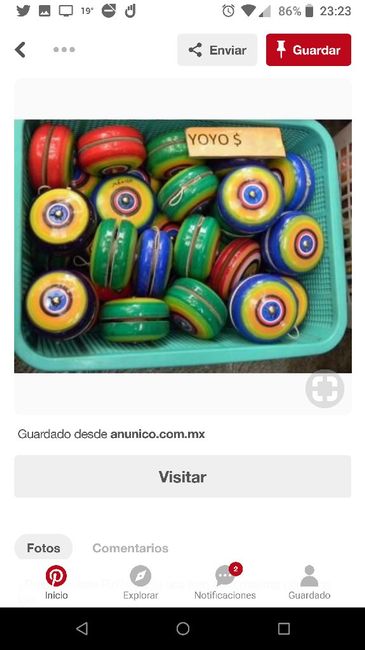The height and width of the screenshot is (650, 365).
Task: Open the Visitar button to visit the site
Action: tap(183, 476)
